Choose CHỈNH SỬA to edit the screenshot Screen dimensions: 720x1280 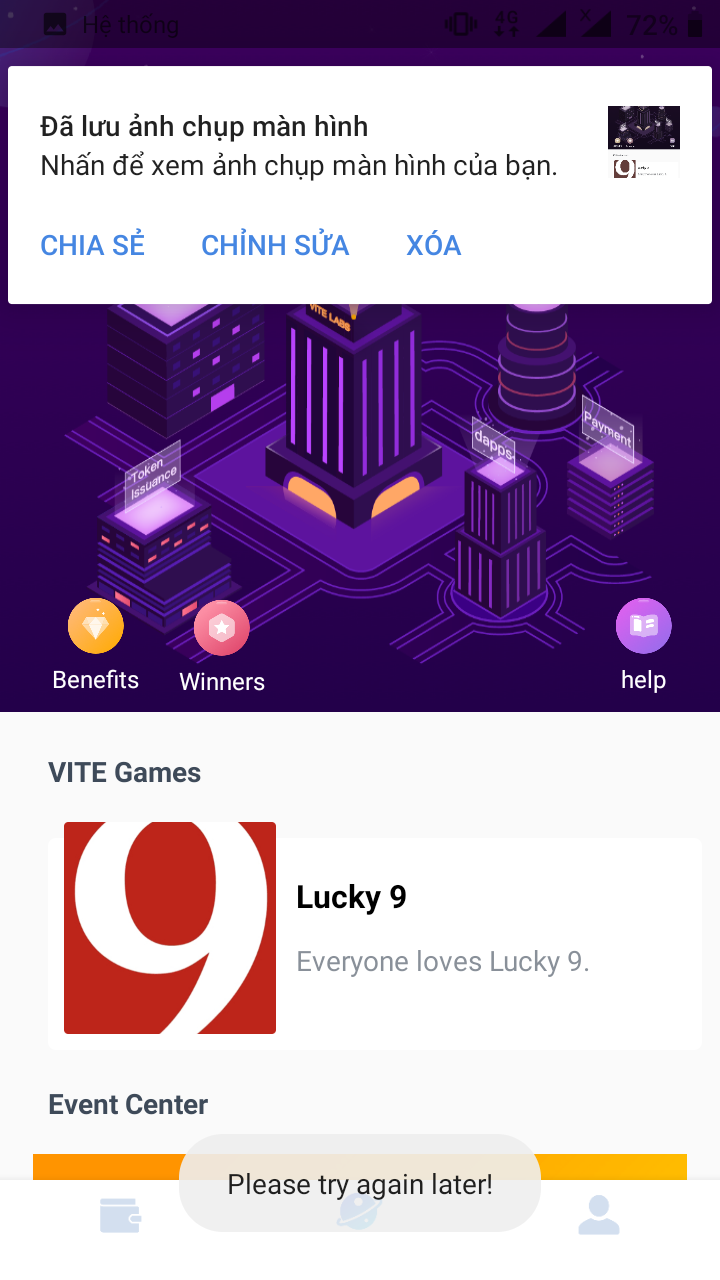275,245
